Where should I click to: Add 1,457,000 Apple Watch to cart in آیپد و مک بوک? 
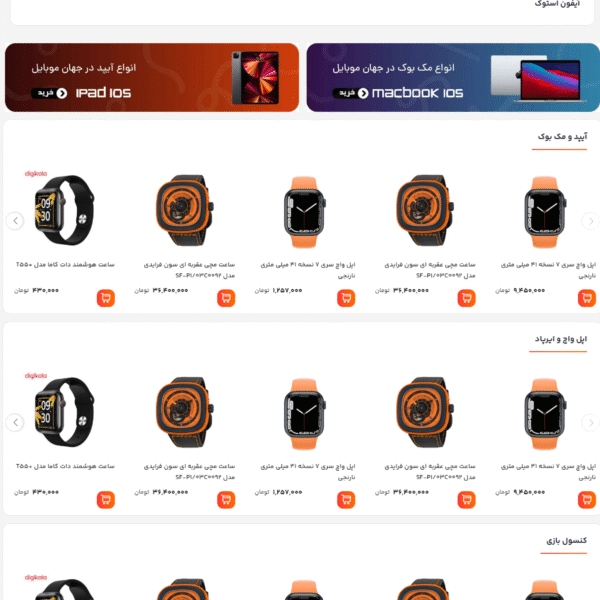point(346,298)
